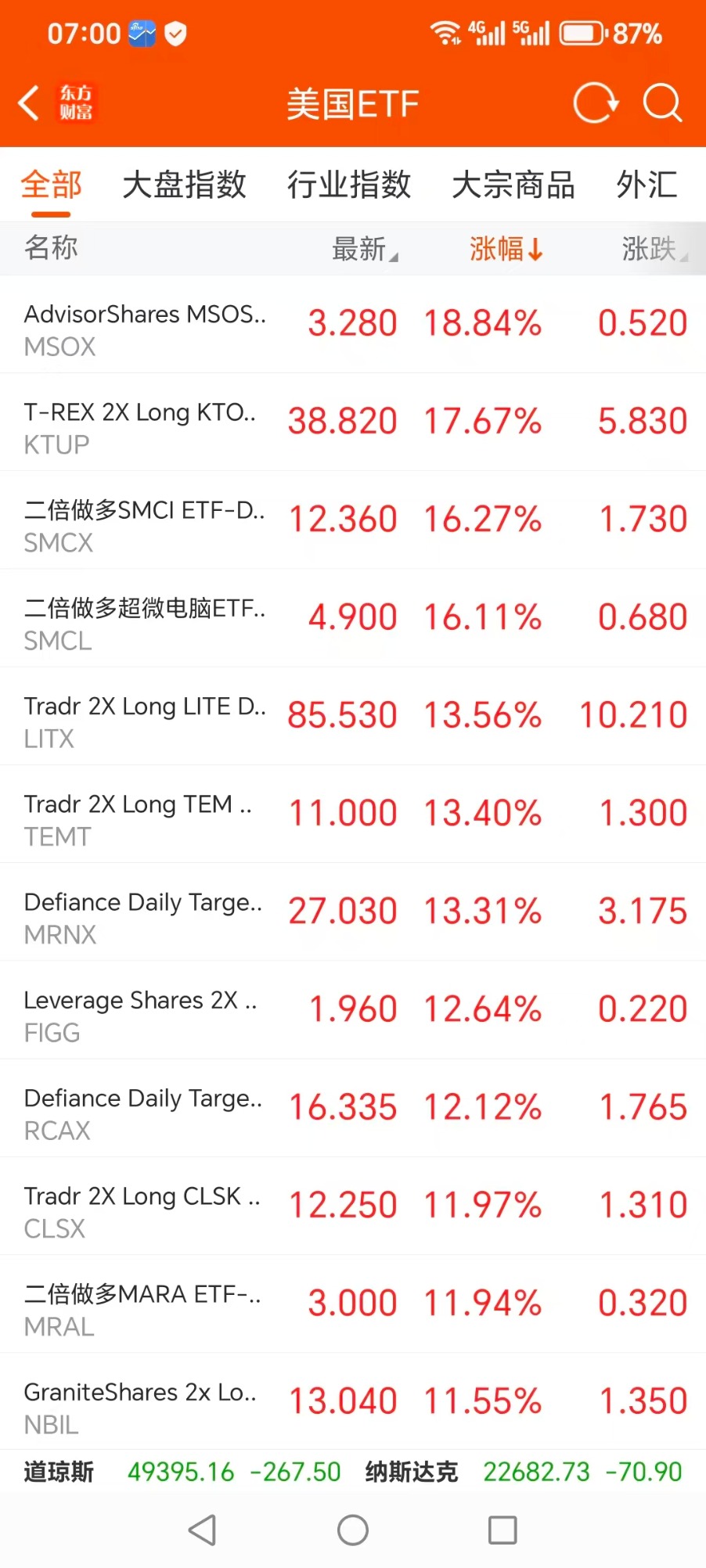
Task: Select the LITX ETF row
Action: point(352,716)
